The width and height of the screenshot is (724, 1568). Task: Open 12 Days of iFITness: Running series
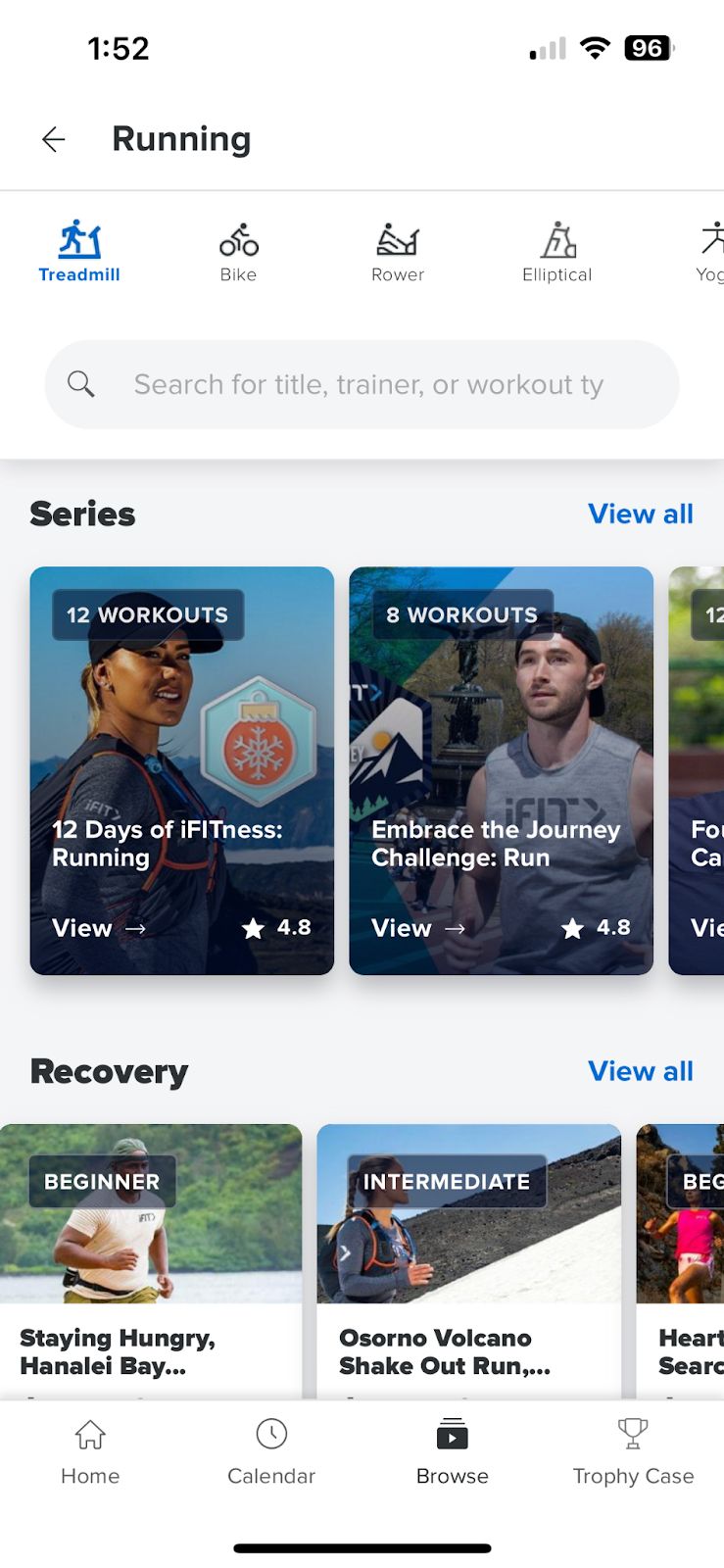tap(182, 770)
